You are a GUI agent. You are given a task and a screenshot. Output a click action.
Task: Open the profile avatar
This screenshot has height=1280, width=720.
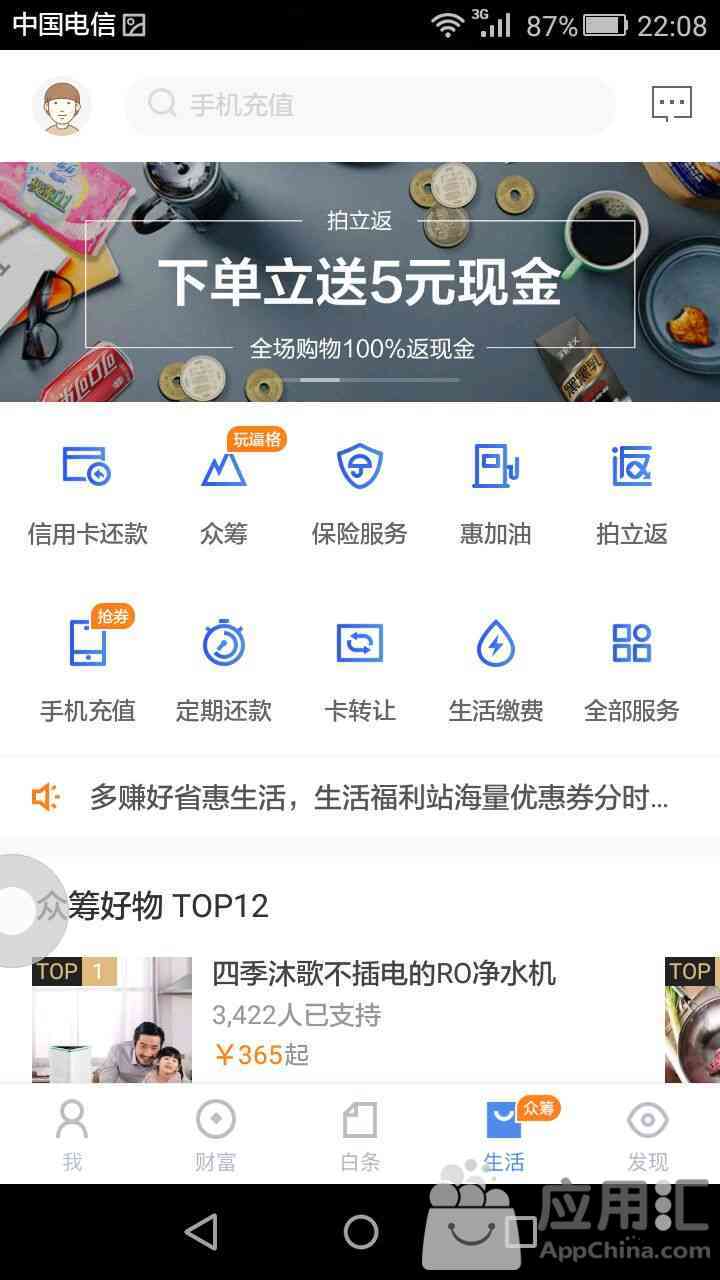(x=62, y=106)
